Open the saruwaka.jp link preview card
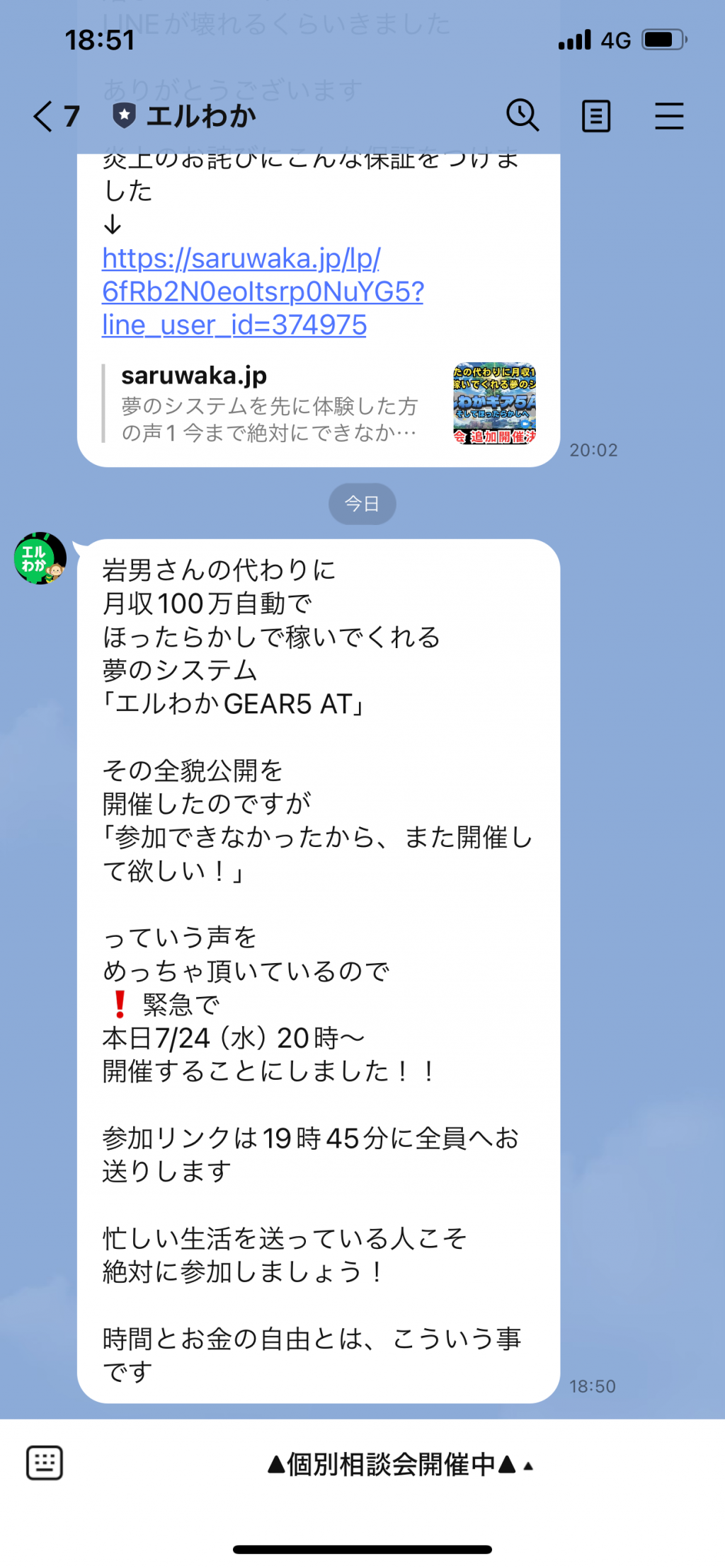Screen dimensions: 725x1568 pos(319,403)
